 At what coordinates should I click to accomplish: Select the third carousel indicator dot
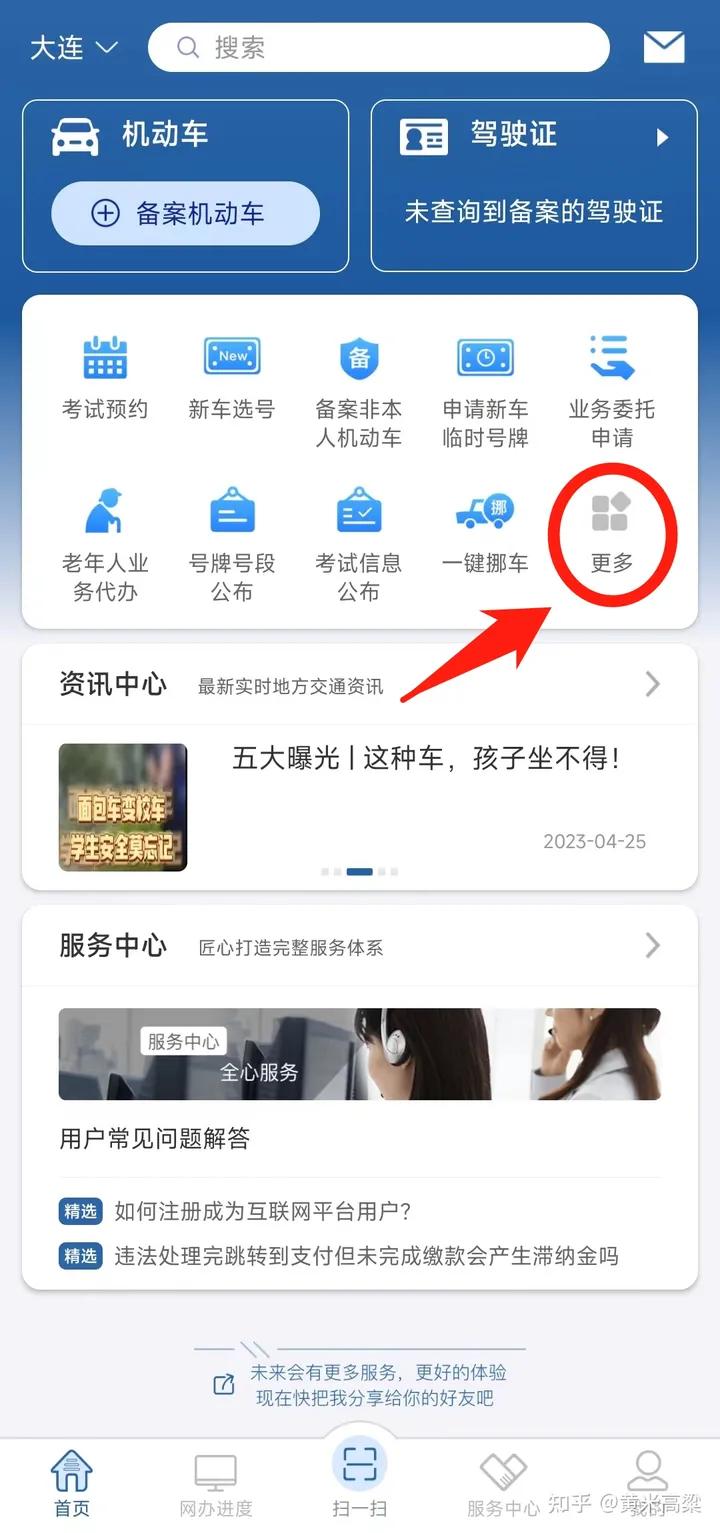coord(359,871)
